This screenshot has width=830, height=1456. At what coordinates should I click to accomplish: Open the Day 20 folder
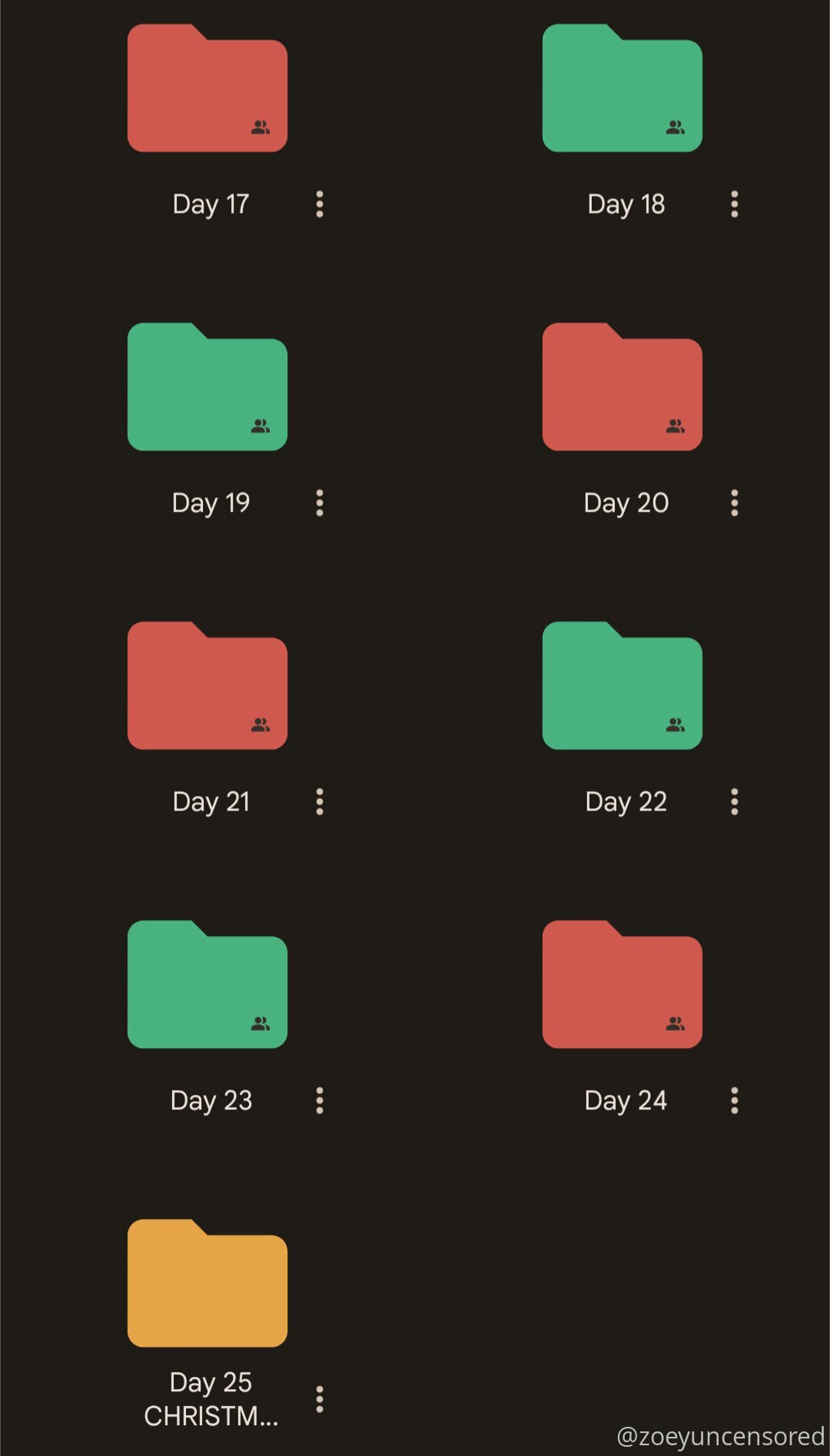tap(622, 387)
